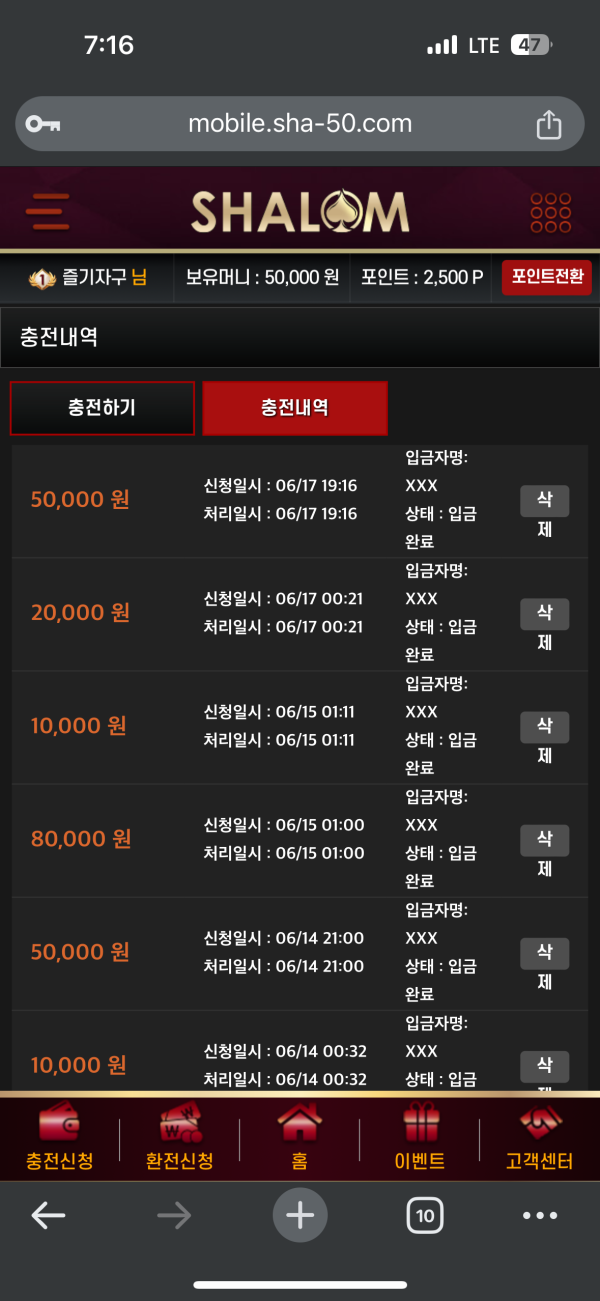The width and height of the screenshot is (600, 1301).
Task: Go back with the browser back arrow
Action: click(48, 1215)
